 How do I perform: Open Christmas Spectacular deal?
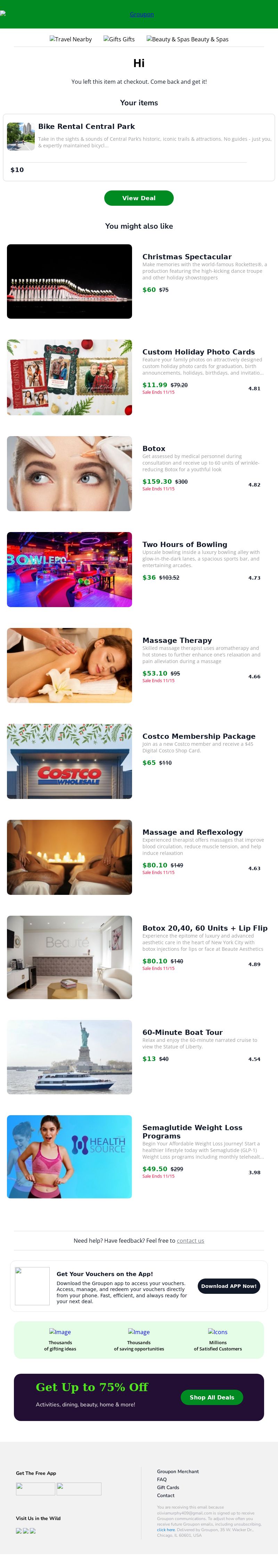coord(187,257)
